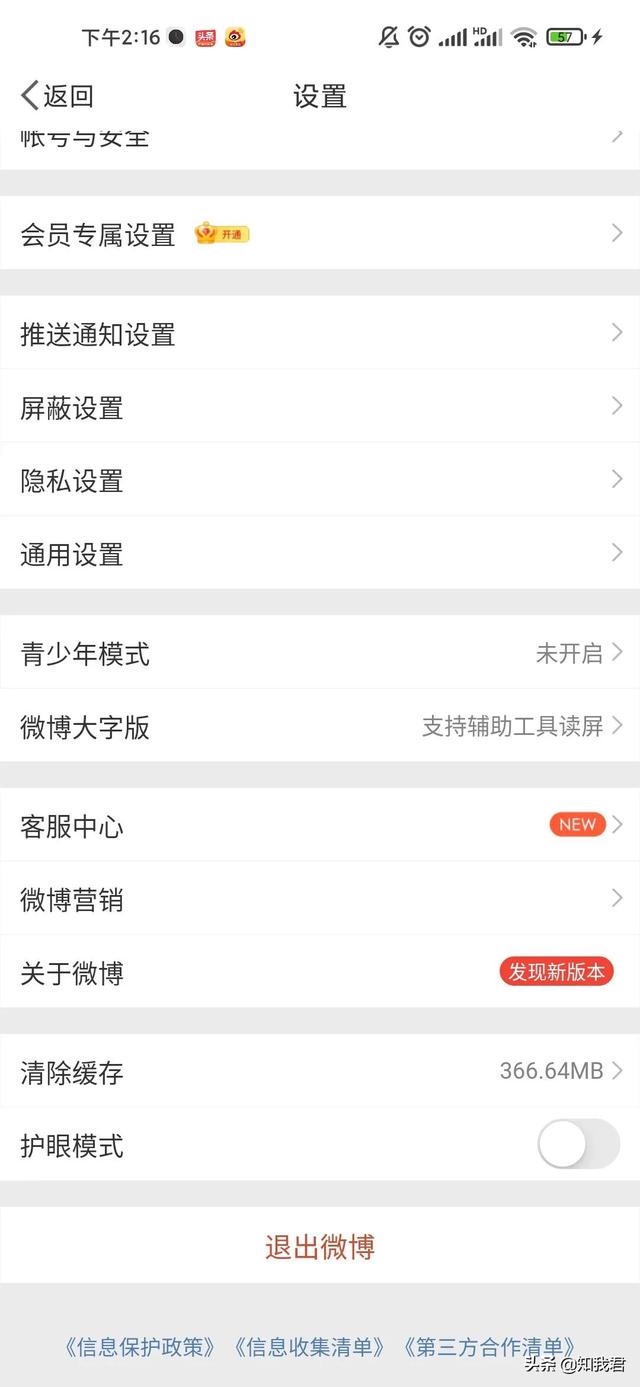The height and width of the screenshot is (1387, 640).
Task: Open the 《第三方合作清单》 link
Action: point(490,1347)
